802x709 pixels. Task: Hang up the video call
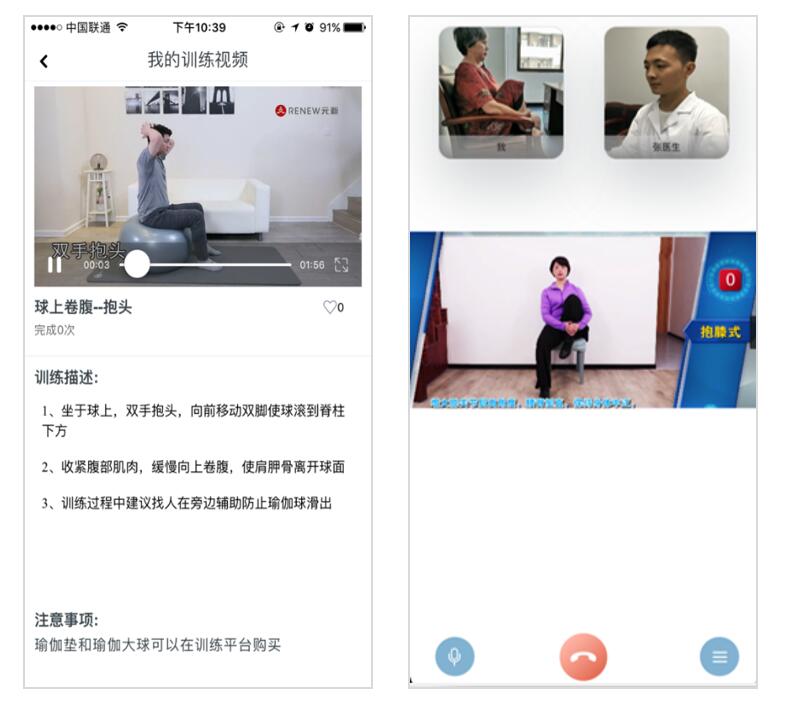[x=583, y=657]
